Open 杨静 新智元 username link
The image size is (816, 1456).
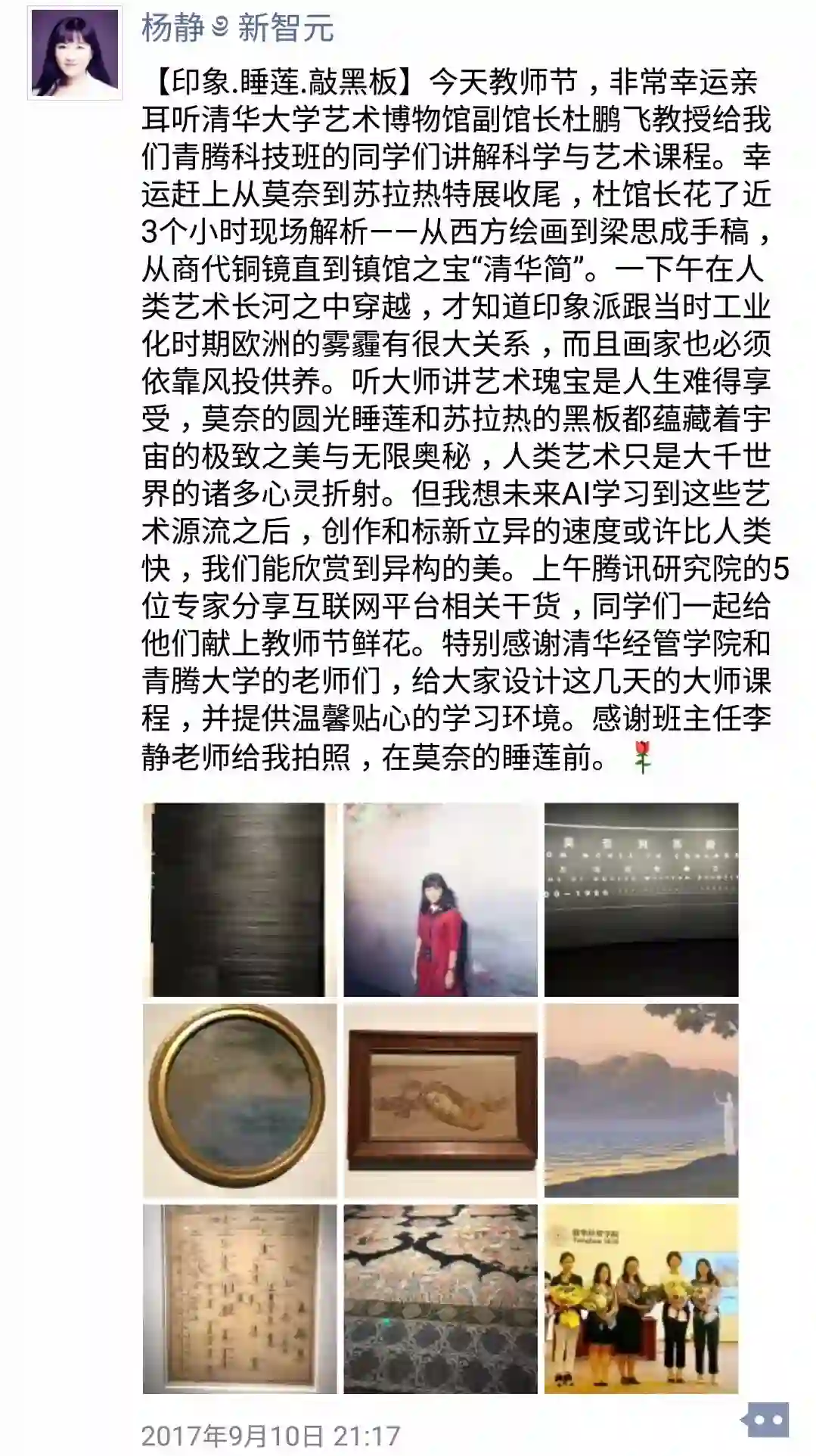pyautogui.click(x=237, y=28)
